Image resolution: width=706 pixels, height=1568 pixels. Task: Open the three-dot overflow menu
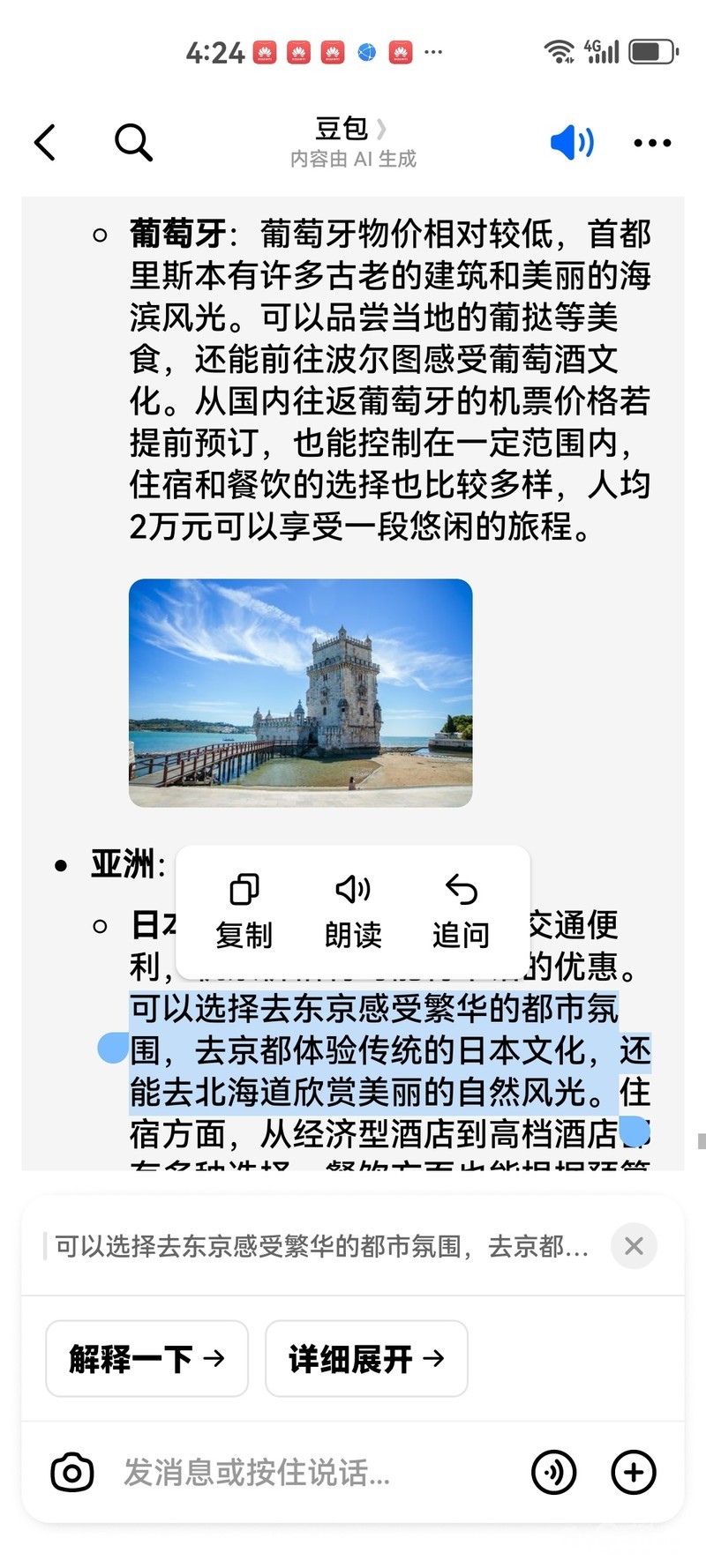(x=652, y=143)
